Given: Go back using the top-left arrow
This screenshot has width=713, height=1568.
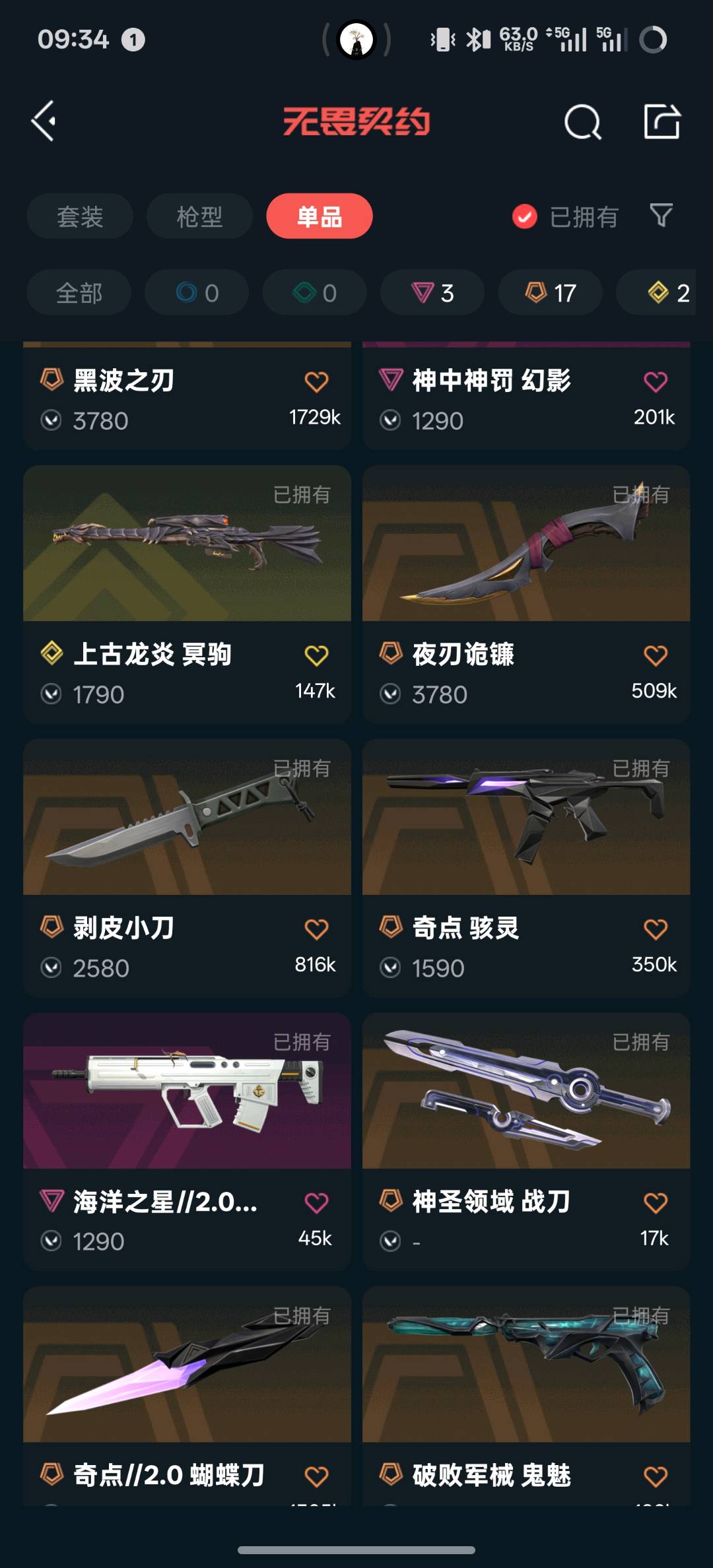Looking at the screenshot, I should click(x=44, y=121).
